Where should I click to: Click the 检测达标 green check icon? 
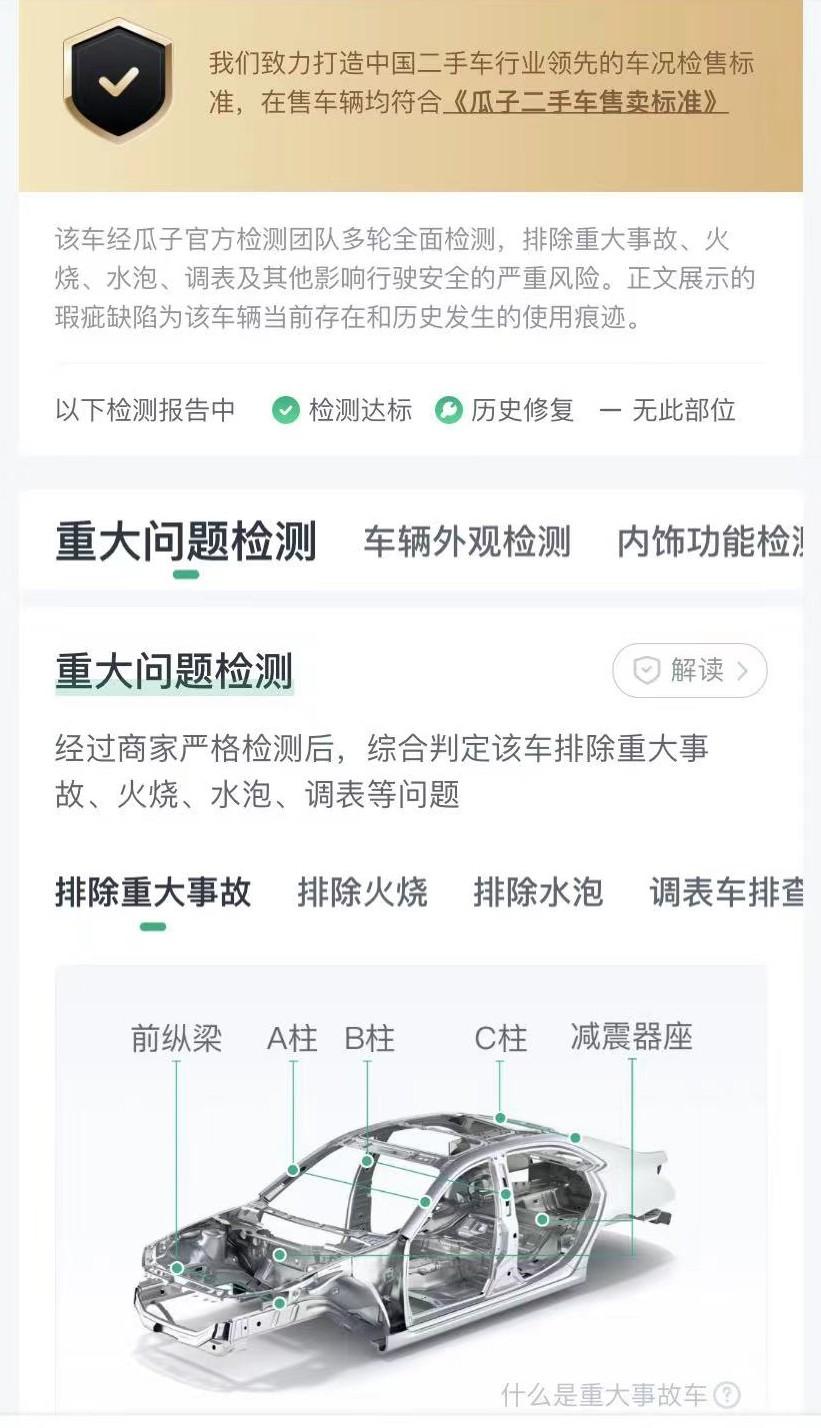click(x=285, y=410)
